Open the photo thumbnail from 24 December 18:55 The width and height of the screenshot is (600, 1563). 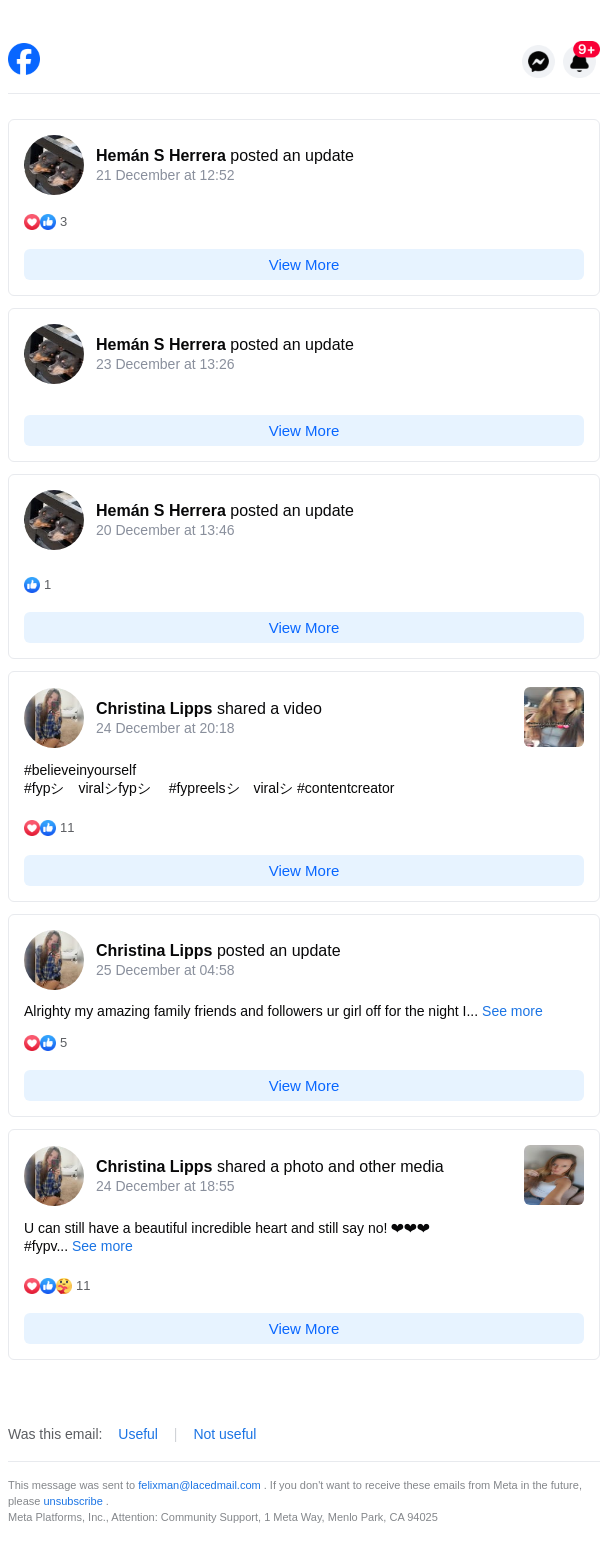554,1175
